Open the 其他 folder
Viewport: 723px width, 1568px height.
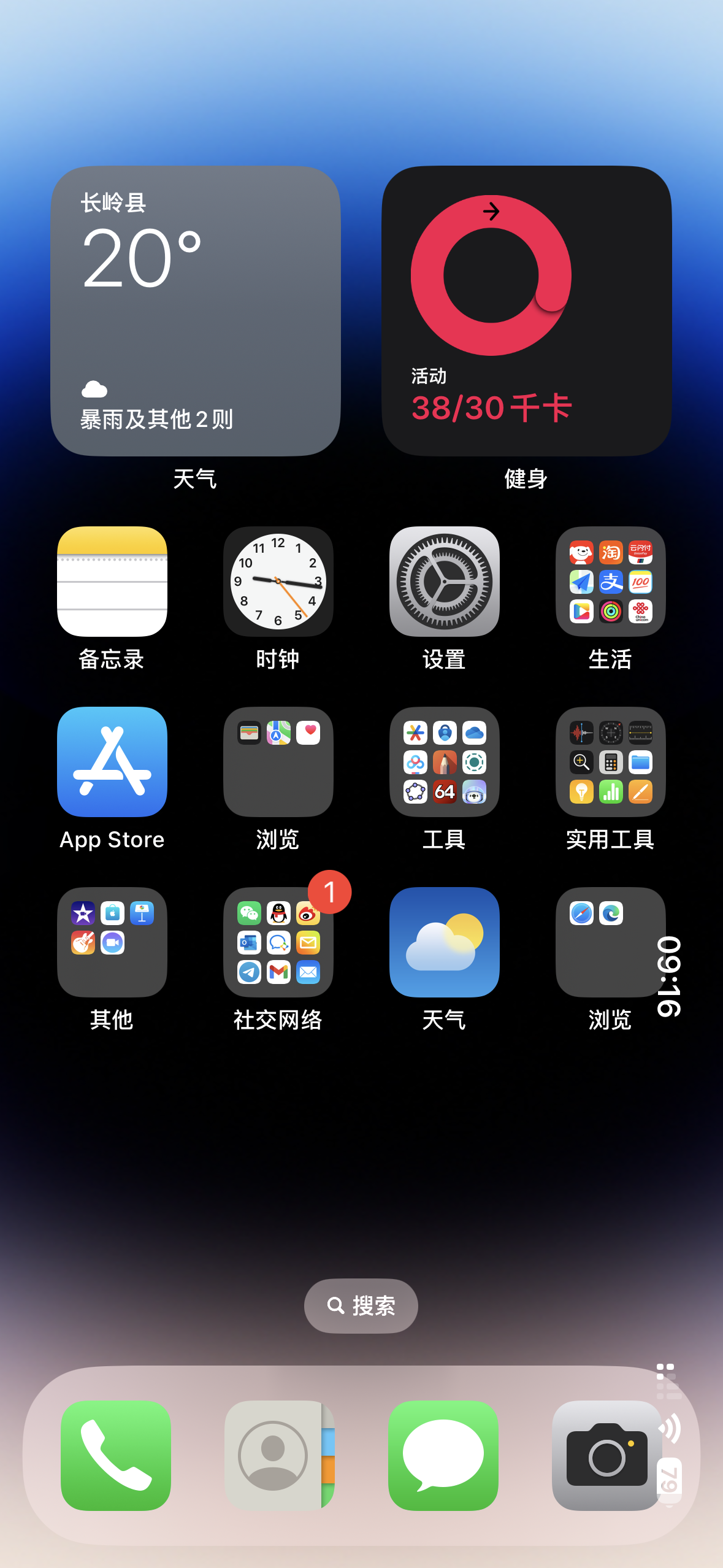pyautogui.click(x=112, y=942)
